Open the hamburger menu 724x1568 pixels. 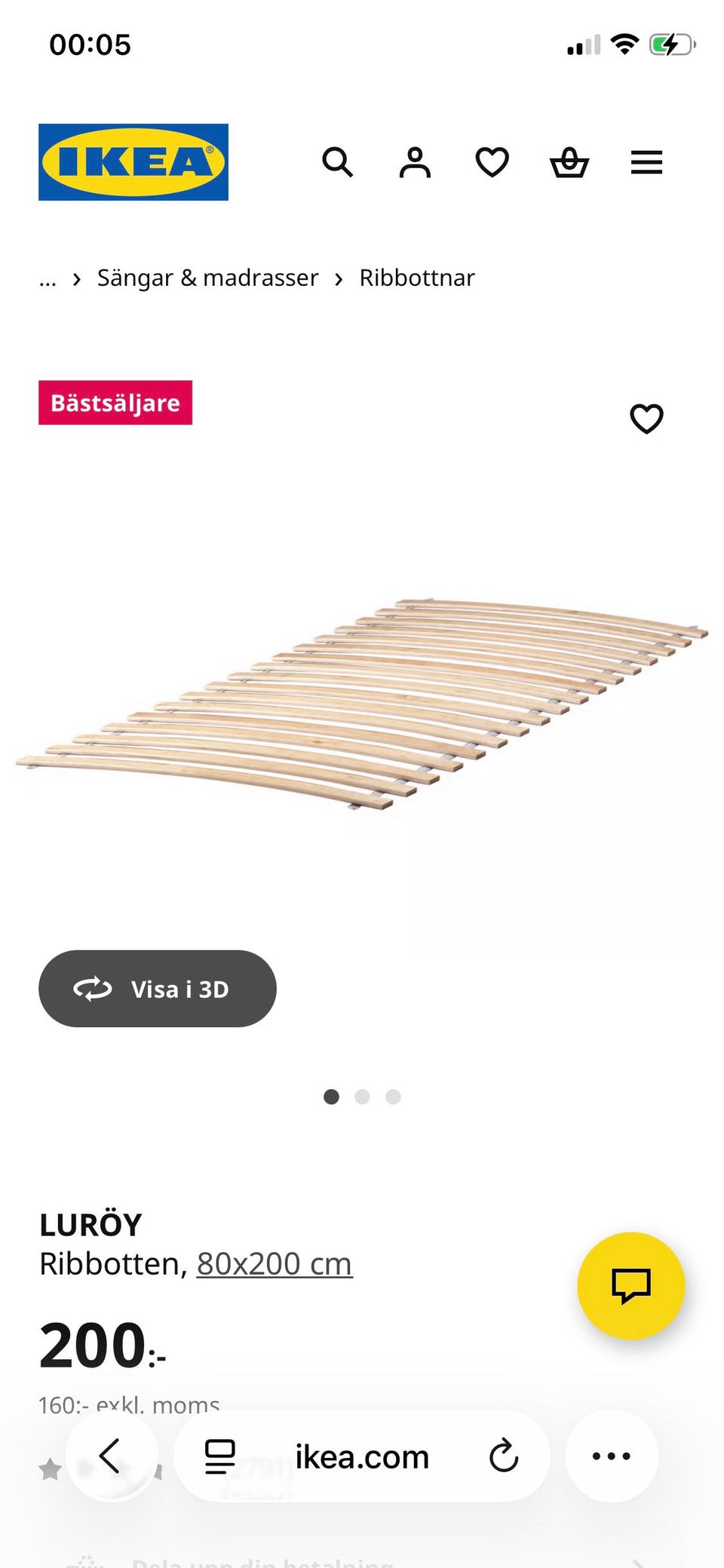pyautogui.click(x=646, y=162)
